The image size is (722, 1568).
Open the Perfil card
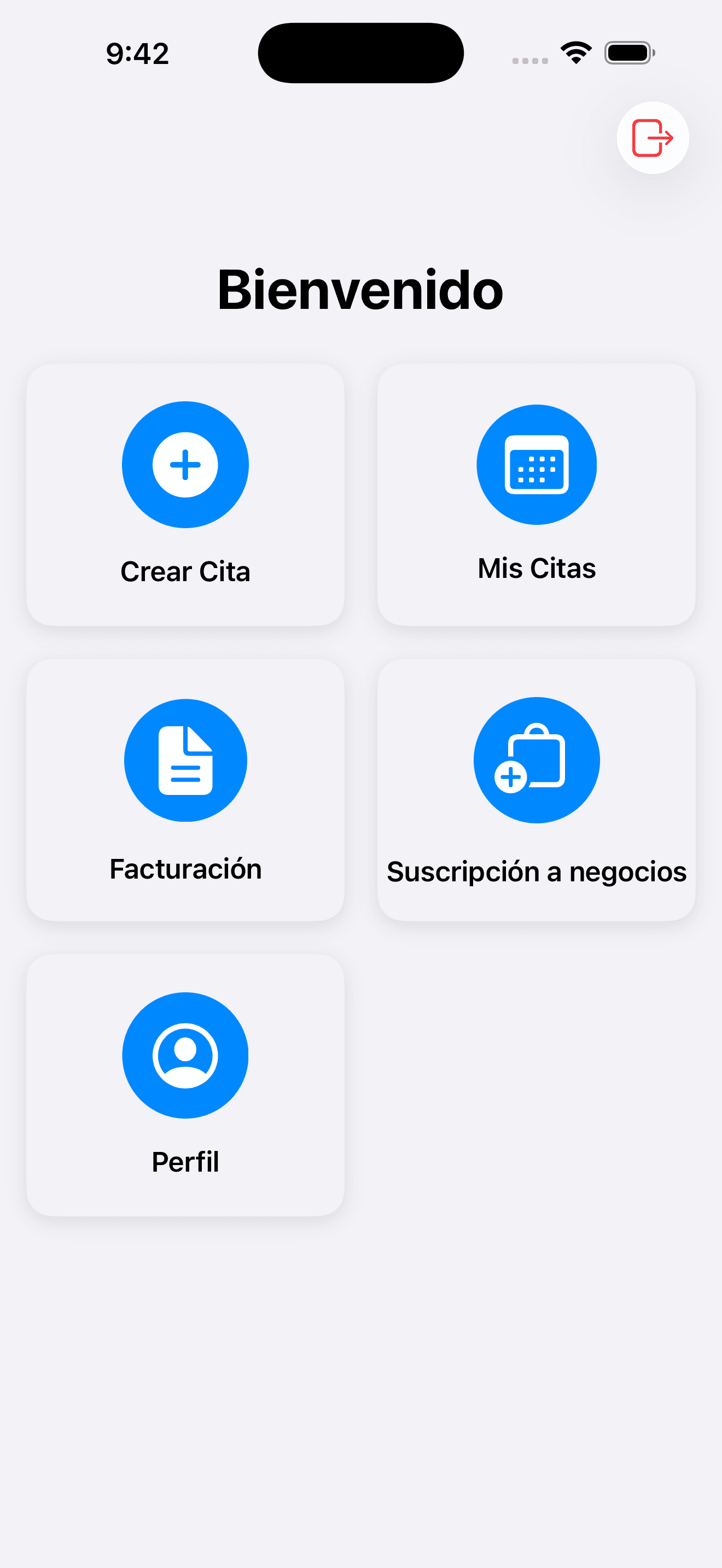[185, 1085]
